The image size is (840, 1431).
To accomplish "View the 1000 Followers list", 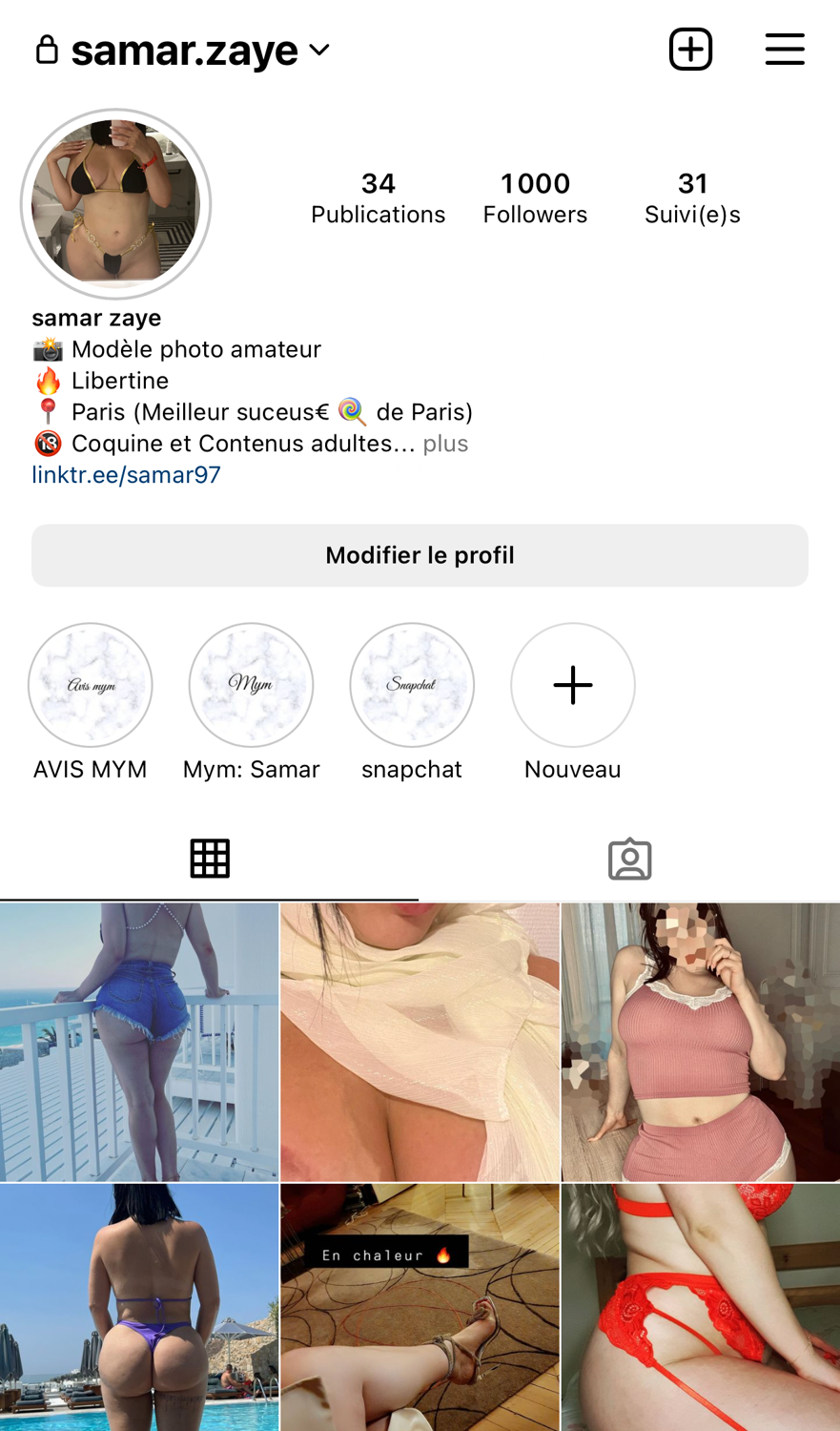I will pyautogui.click(x=535, y=197).
